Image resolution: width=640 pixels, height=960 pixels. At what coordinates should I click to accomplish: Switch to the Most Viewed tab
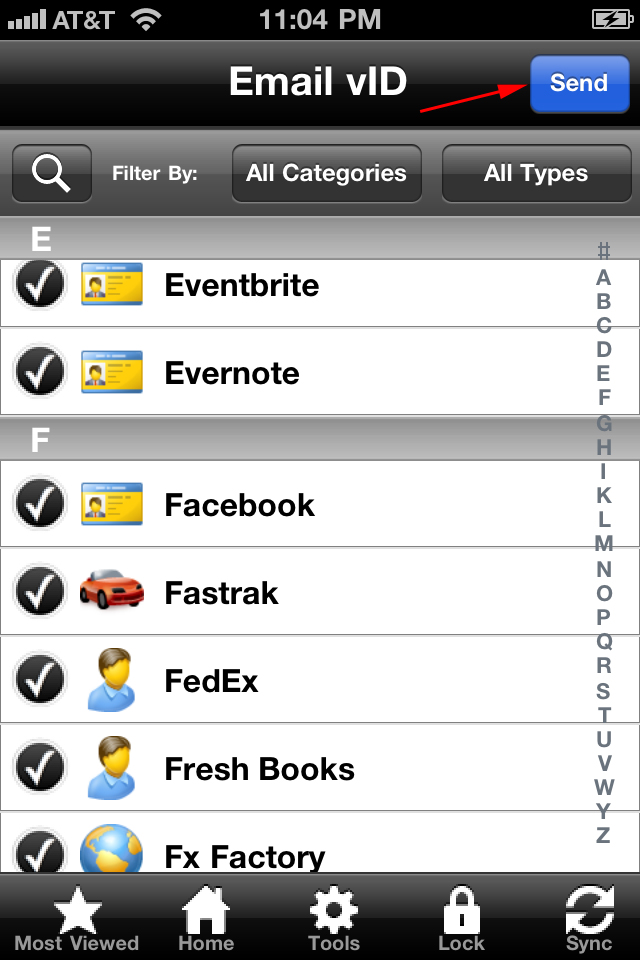coord(77,919)
